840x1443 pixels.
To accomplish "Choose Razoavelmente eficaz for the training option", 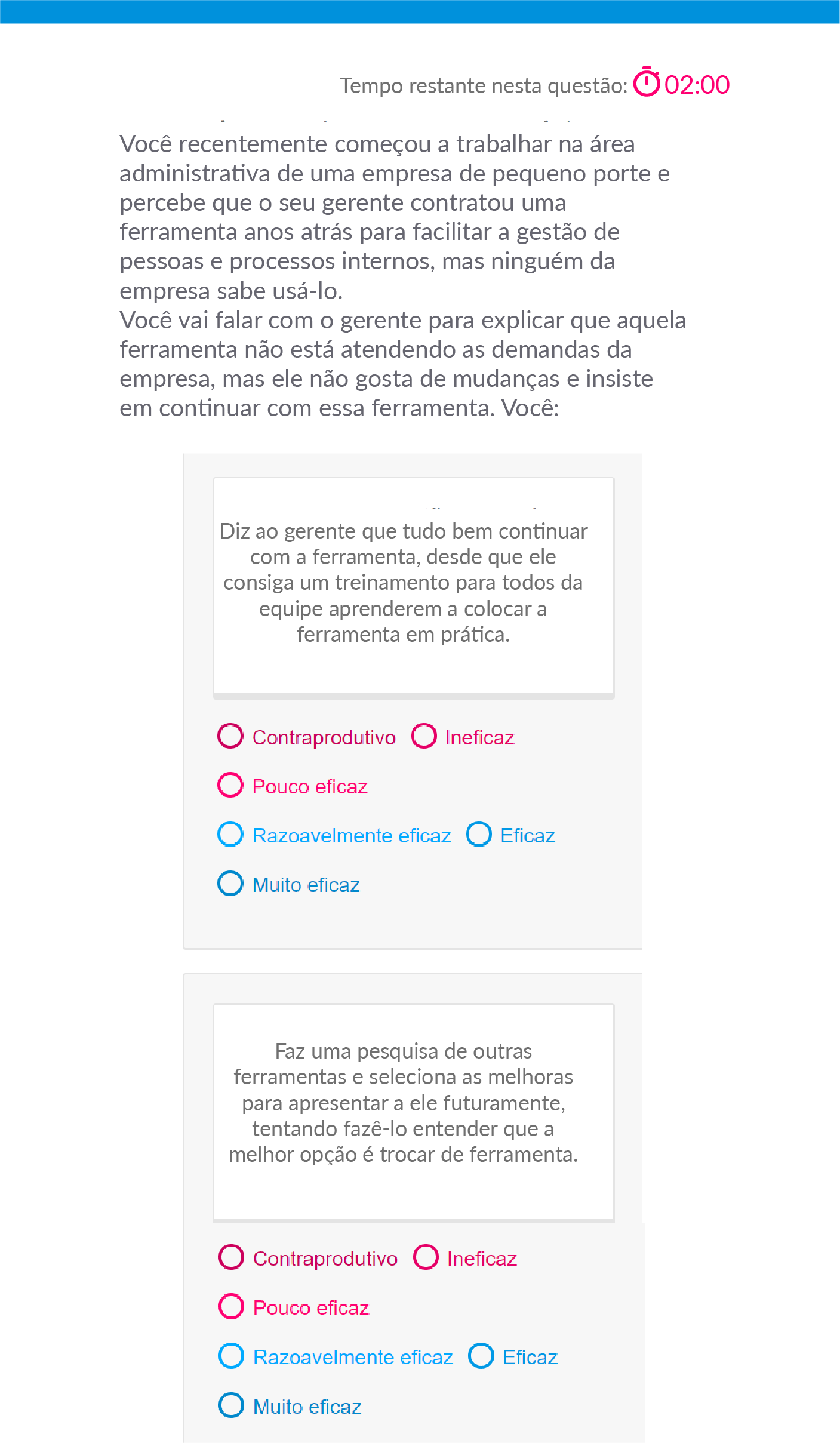I will (230, 834).
